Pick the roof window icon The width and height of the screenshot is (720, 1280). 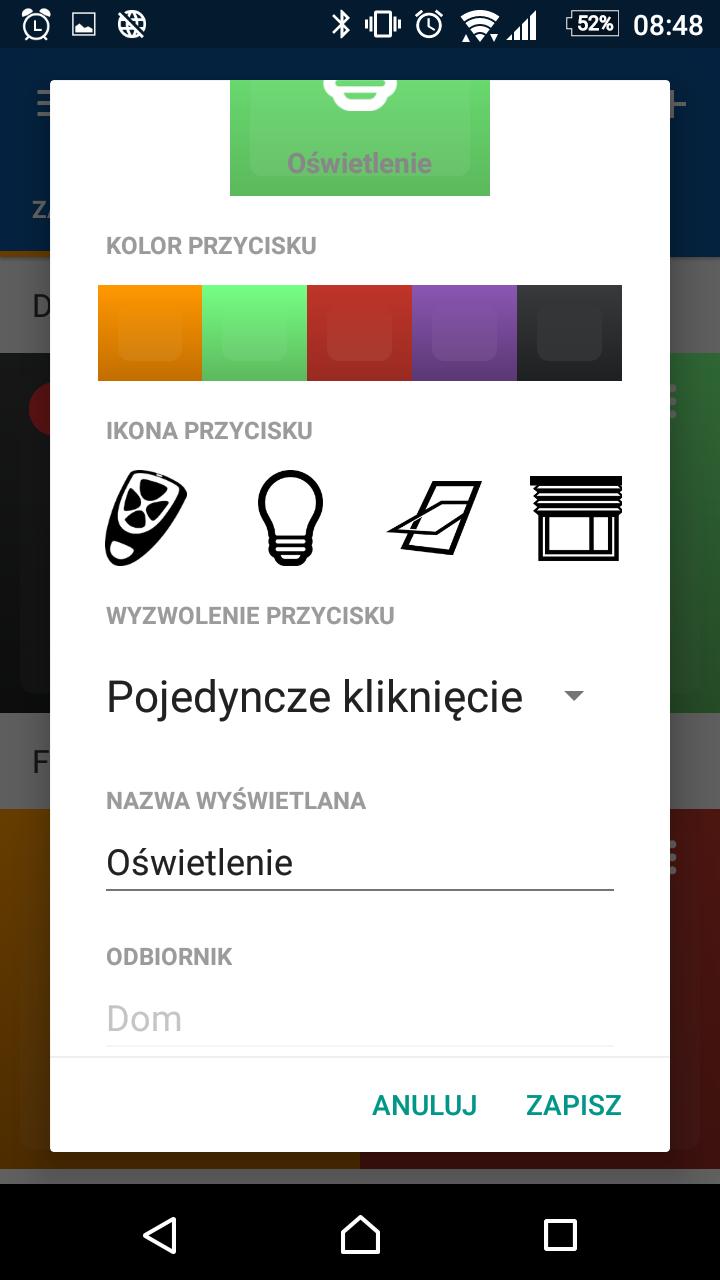point(434,517)
